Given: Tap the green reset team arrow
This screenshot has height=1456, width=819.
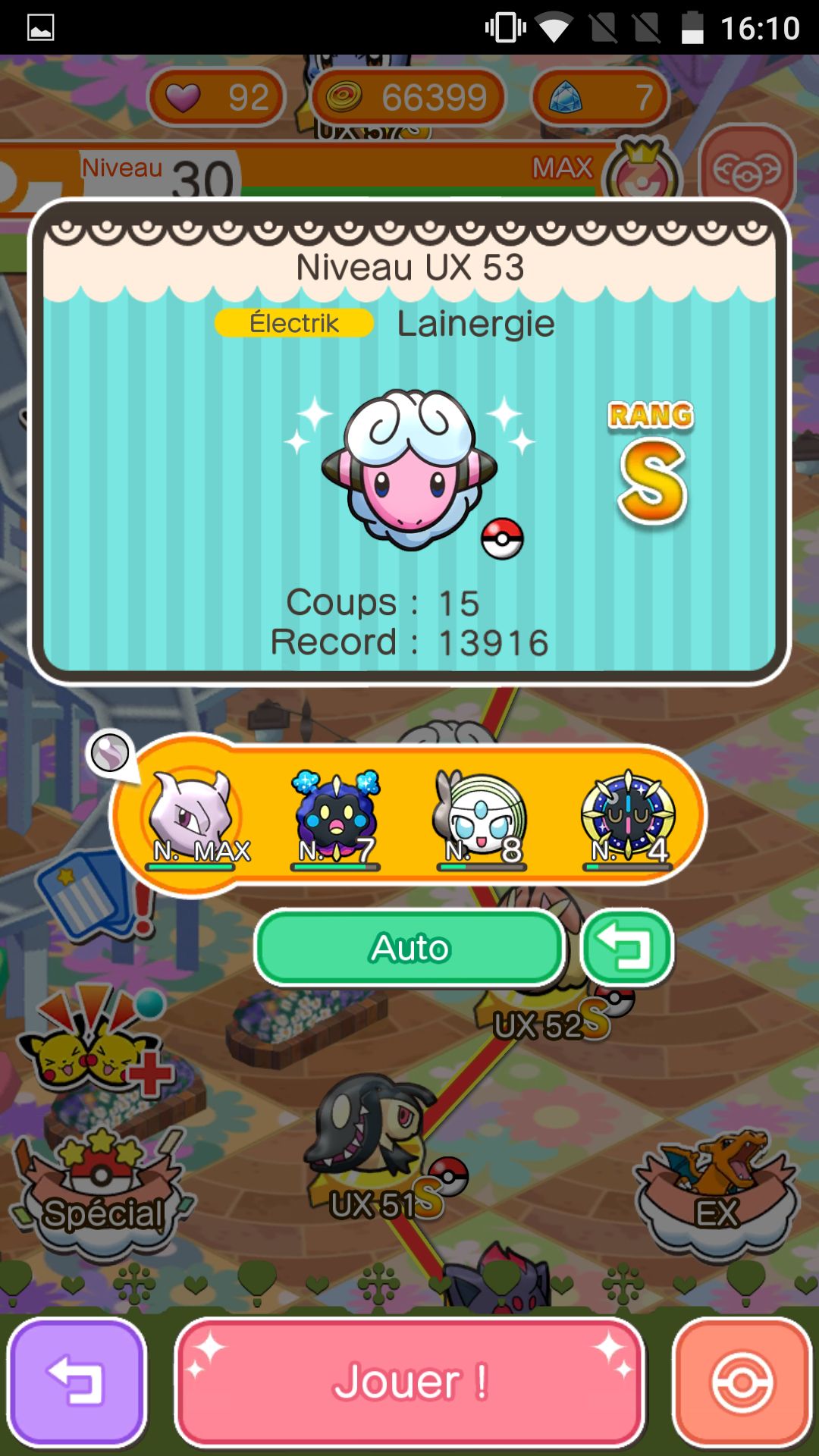Looking at the screenshot, I should click(x=626, y=948).
